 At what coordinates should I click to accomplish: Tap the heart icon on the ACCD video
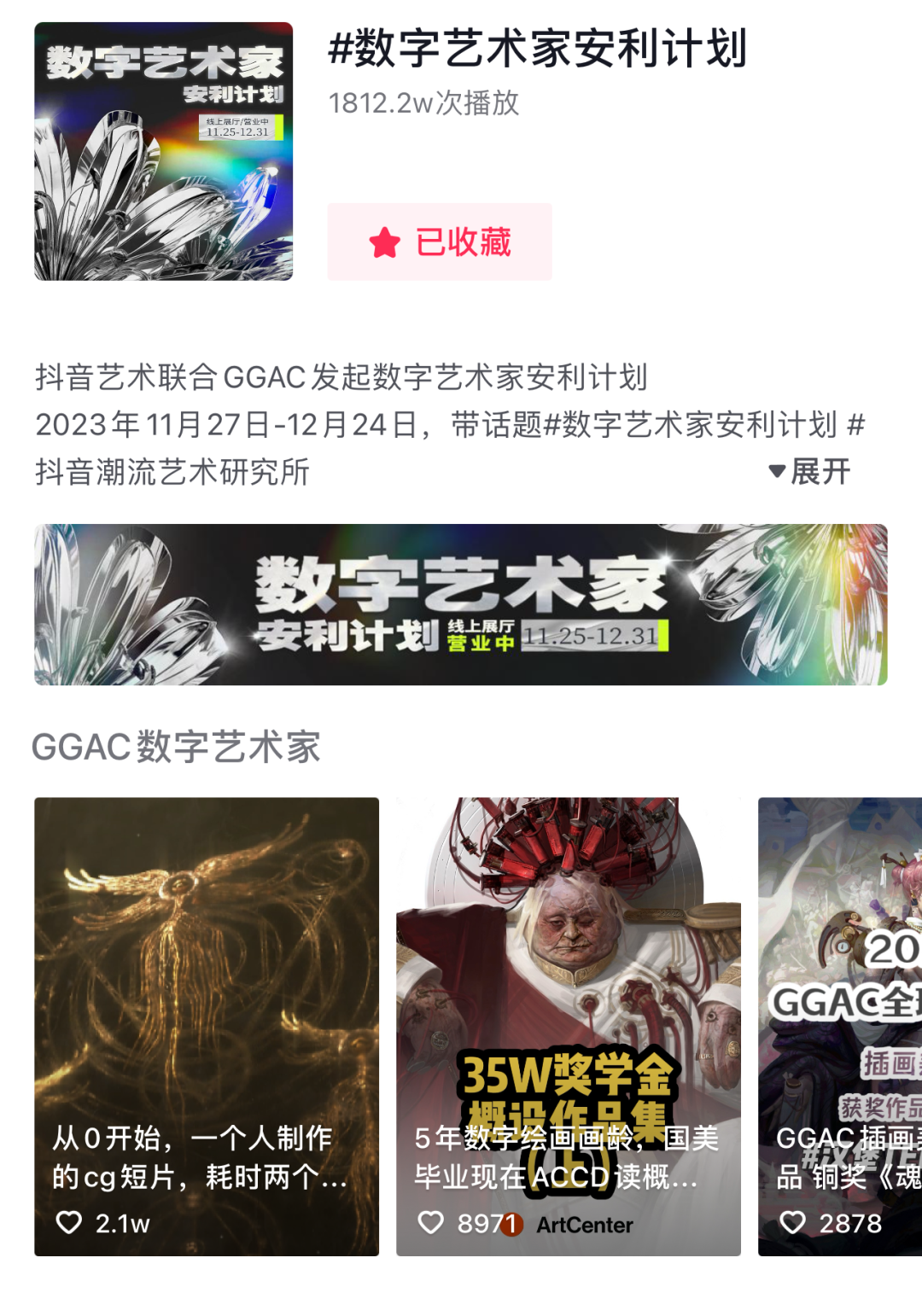pyautogui.click(x=430, y=1224)
